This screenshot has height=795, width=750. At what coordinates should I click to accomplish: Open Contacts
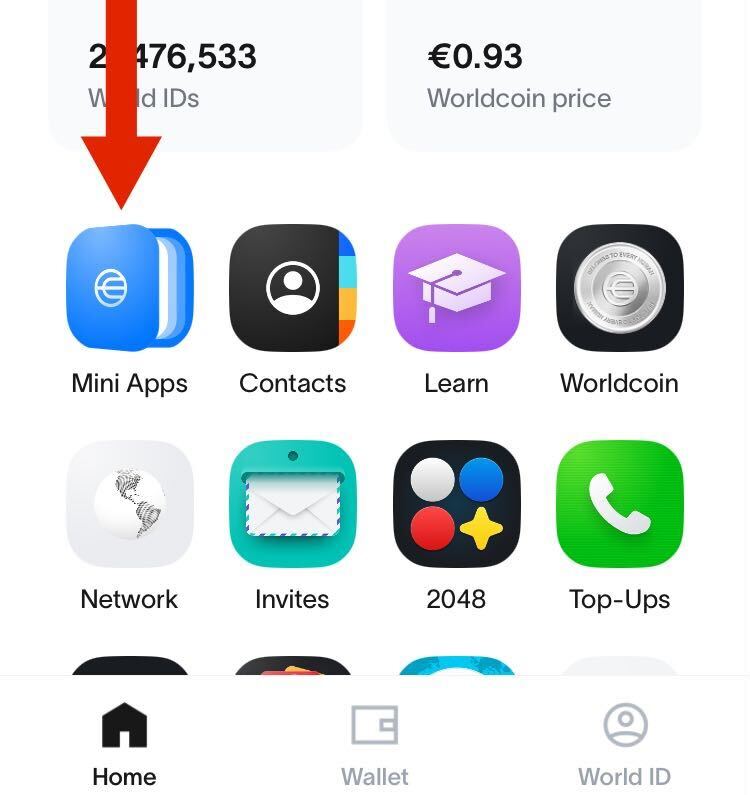(x=292, y=288)
